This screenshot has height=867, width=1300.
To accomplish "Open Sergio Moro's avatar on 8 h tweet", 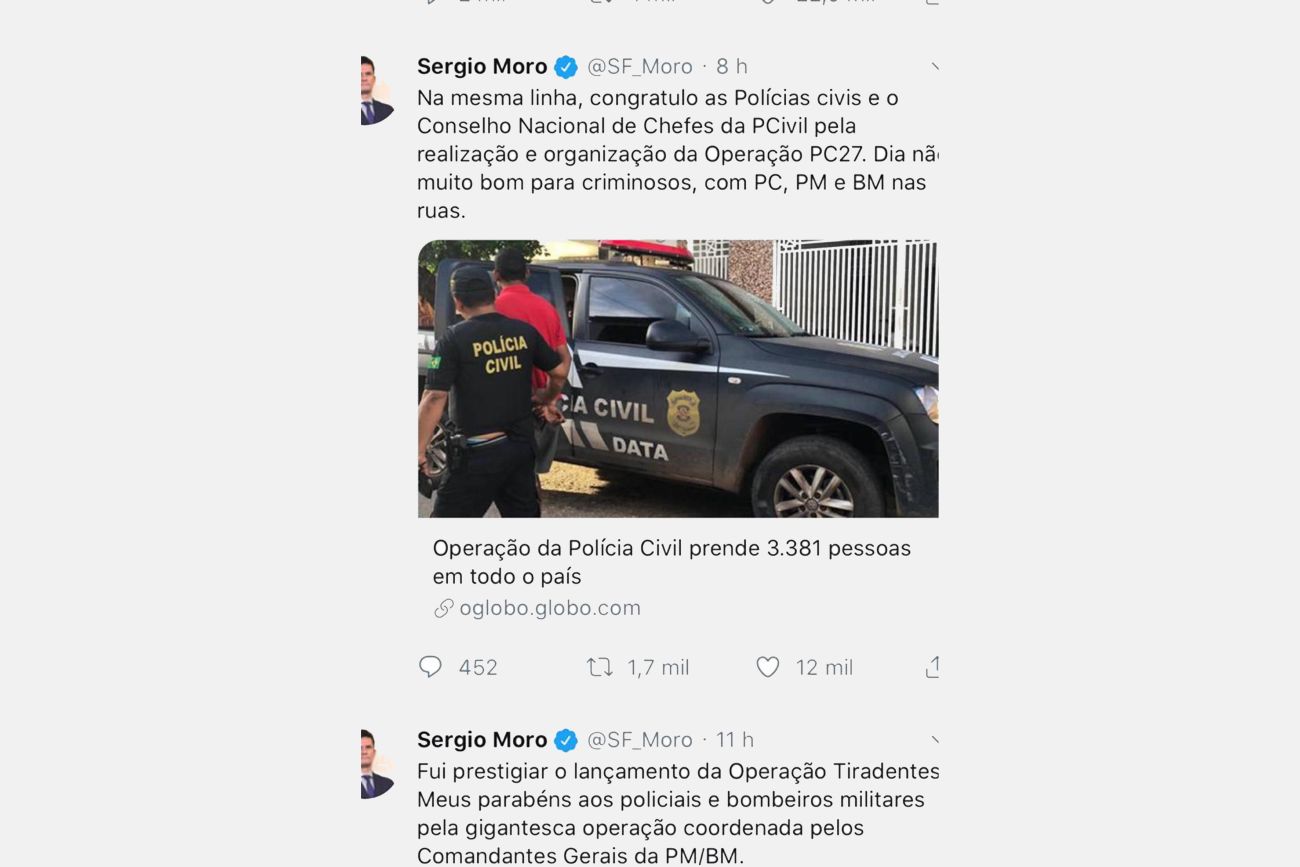I will point(377,91).
